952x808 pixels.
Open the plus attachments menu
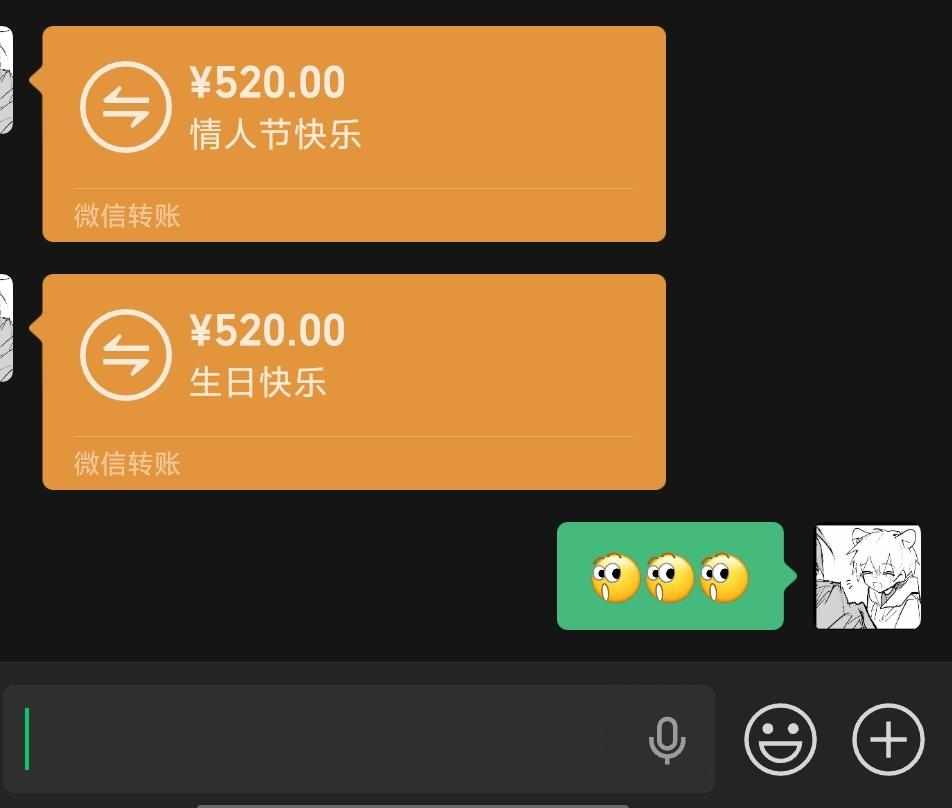click(888, 739)
